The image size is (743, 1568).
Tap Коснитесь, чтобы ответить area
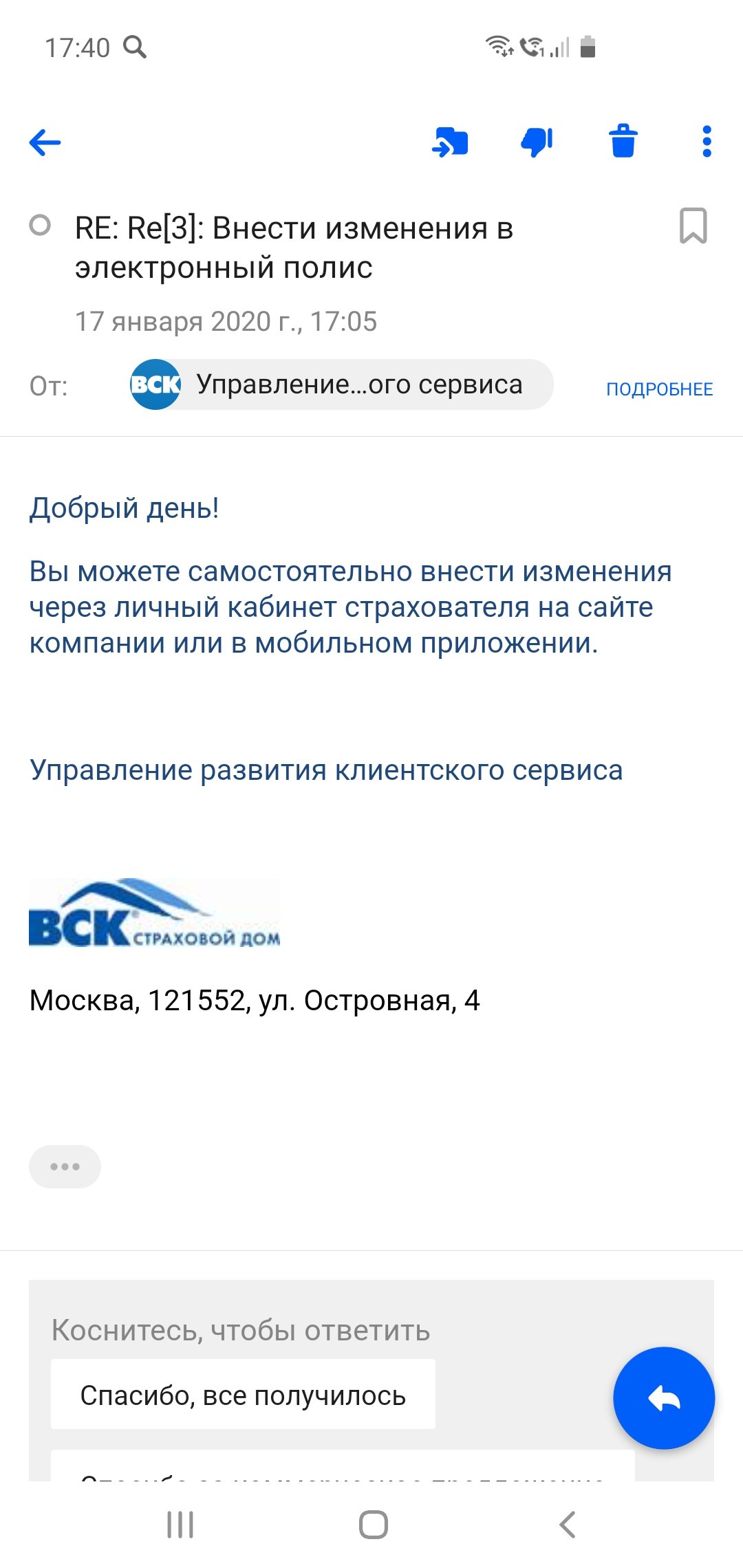point(241,1330)
